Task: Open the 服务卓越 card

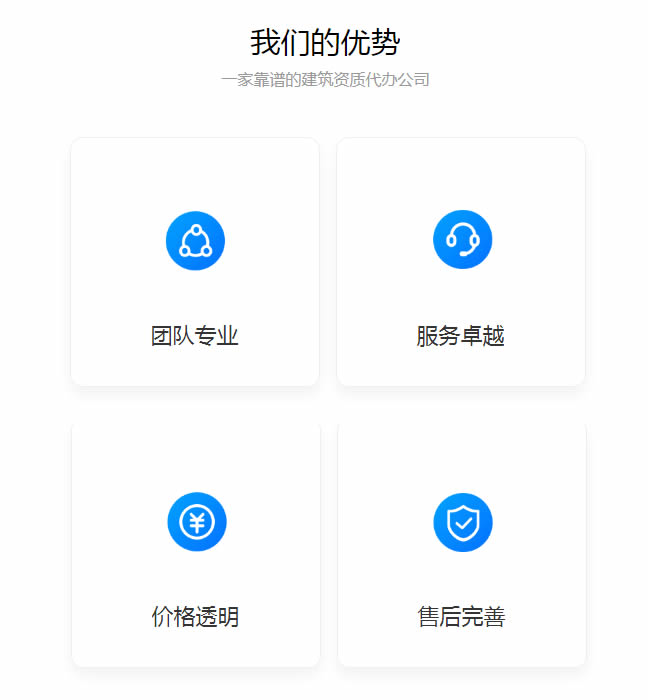Action: (461, 262)
